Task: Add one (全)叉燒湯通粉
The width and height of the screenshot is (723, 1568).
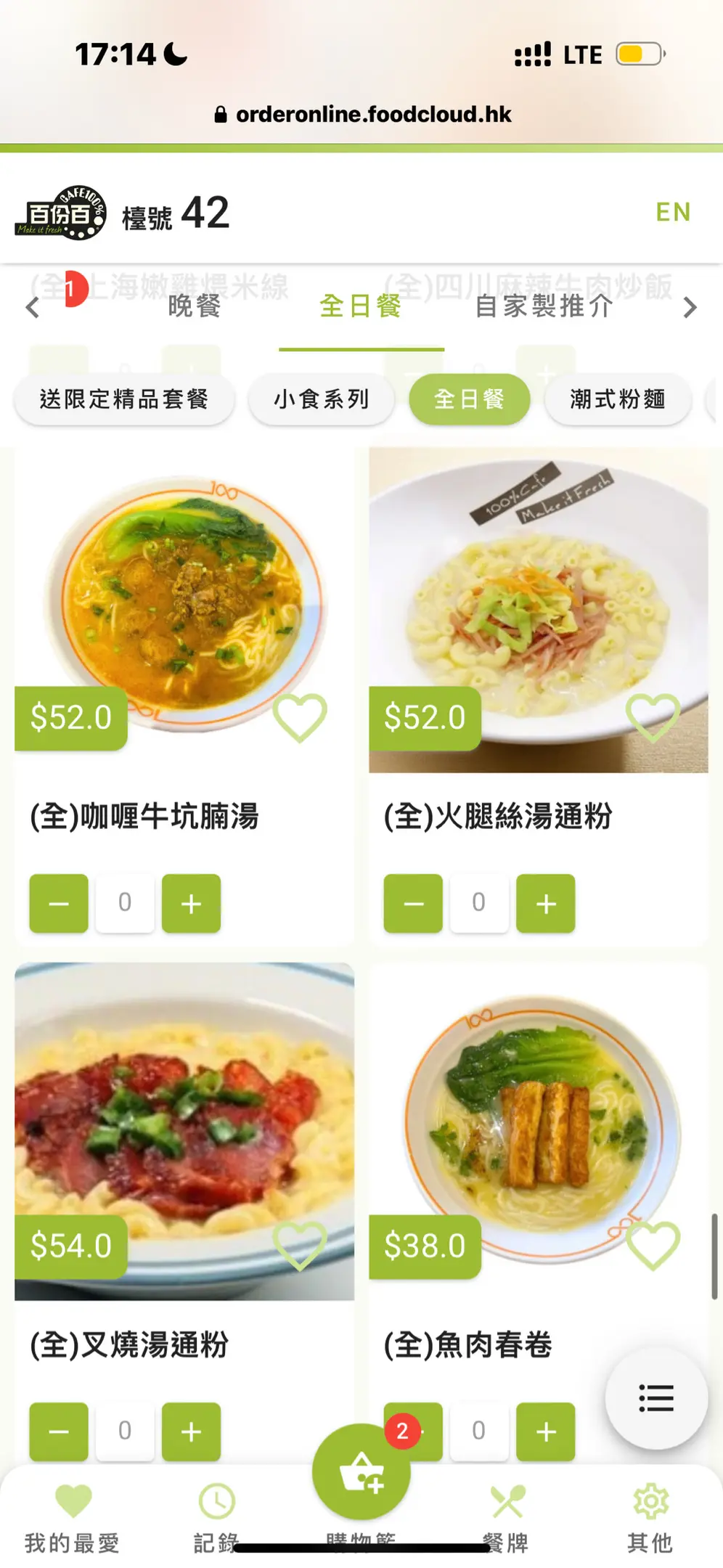Action: tap(191, 1431)
